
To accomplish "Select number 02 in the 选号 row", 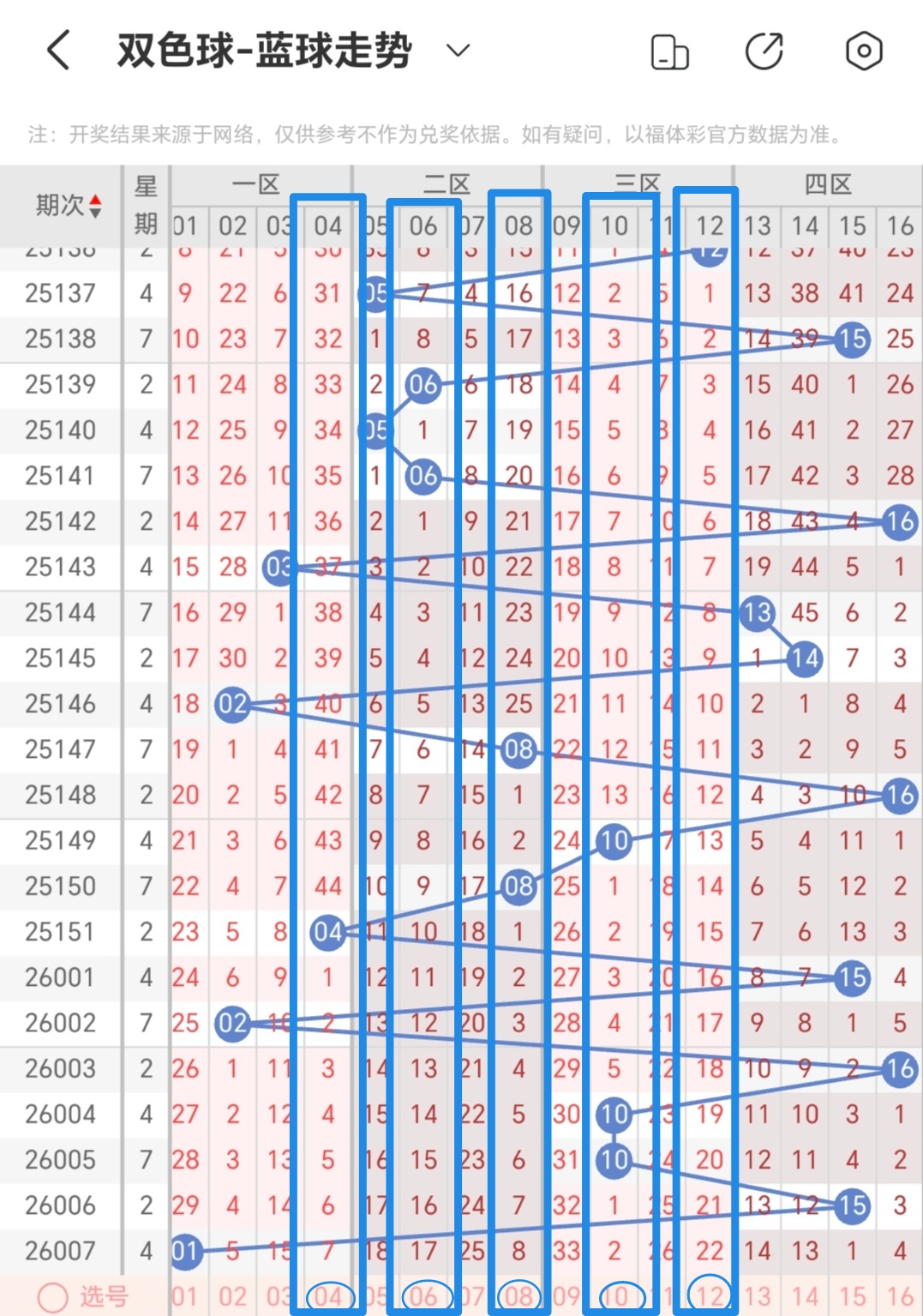I will click(x=232, y=1296).
